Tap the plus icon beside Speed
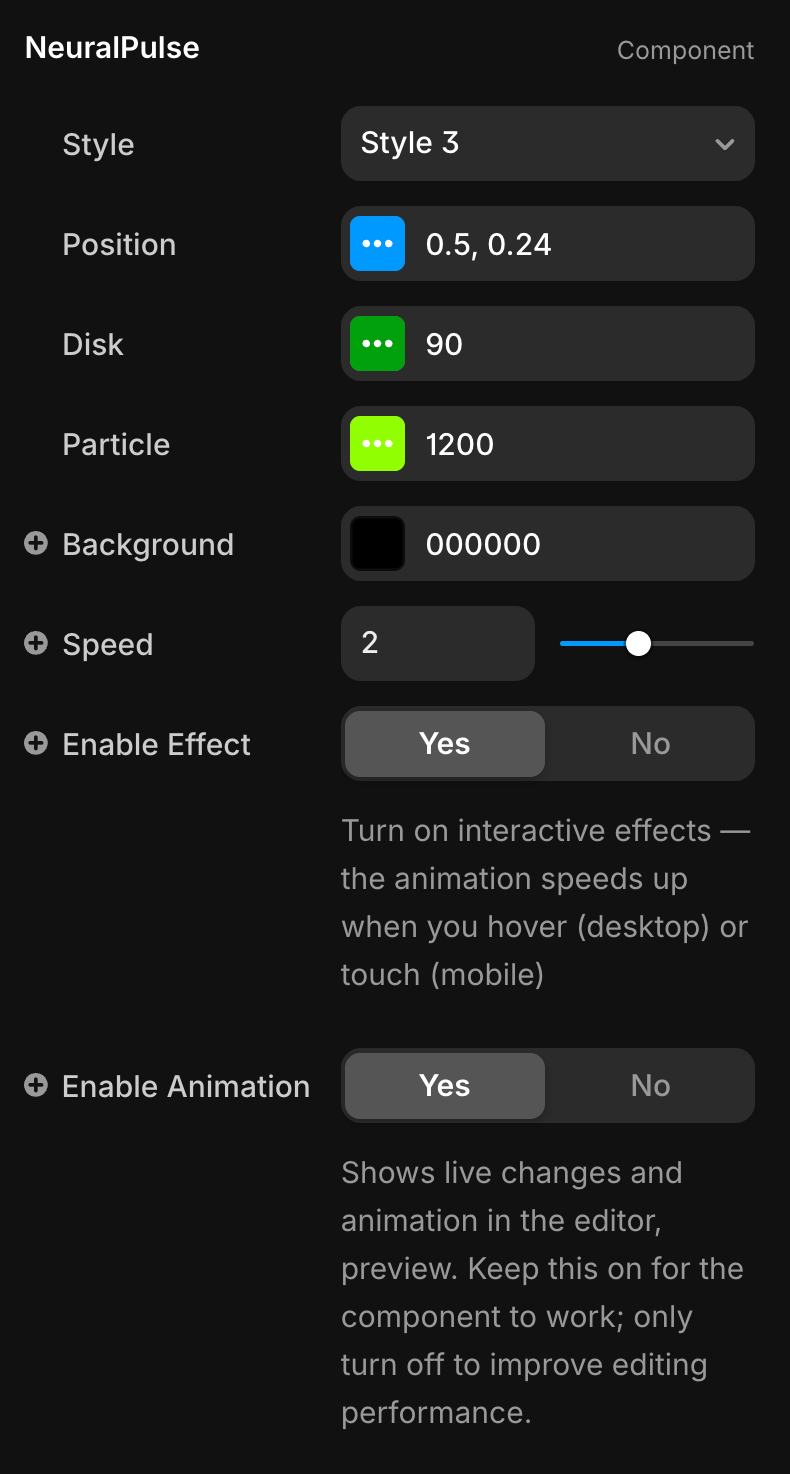Viewport: 790px width, 1474px height. pyautogui.click(x=36, y=643)
